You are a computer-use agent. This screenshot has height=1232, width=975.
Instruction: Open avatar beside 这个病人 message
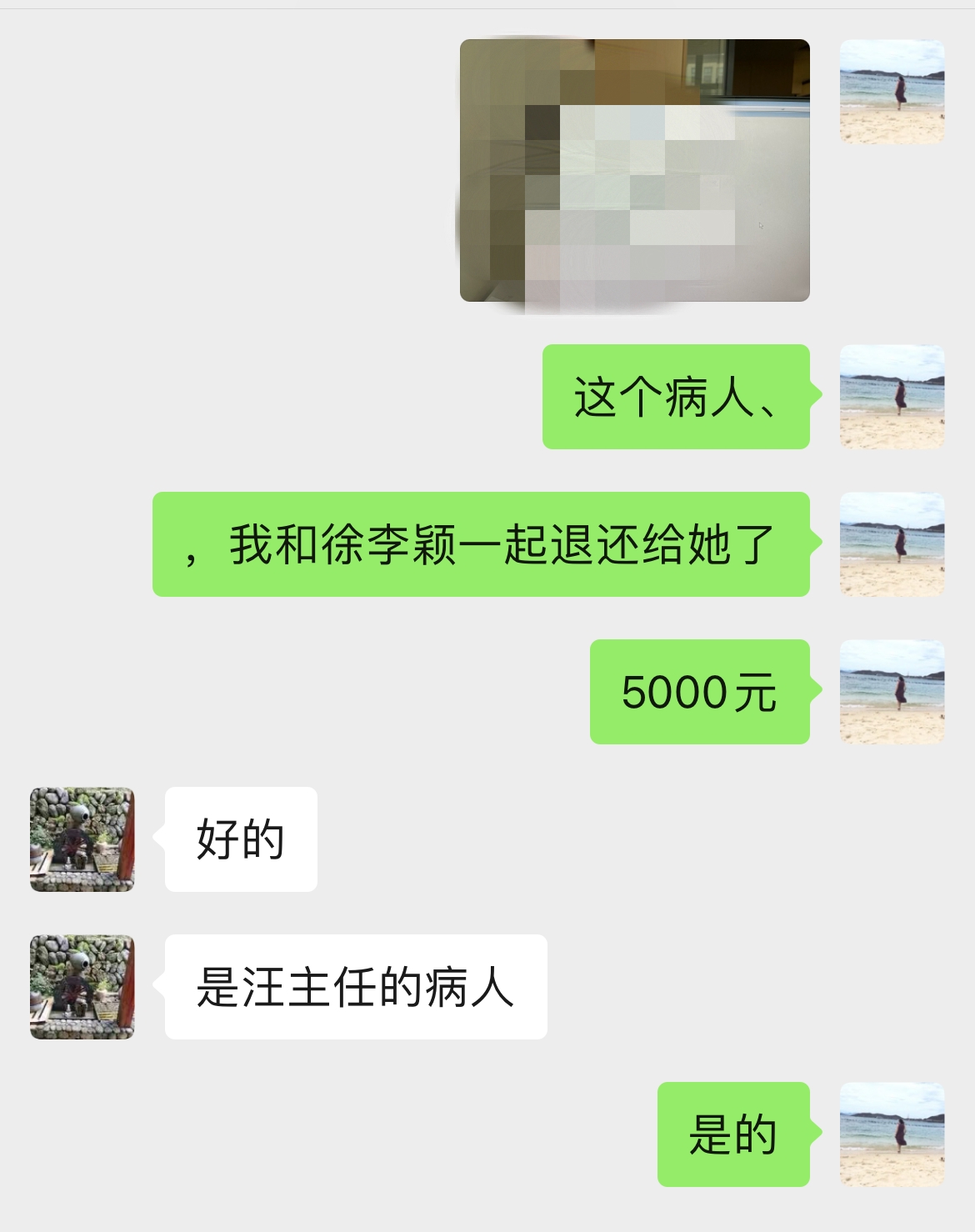pyautogui.click(x=892, y=397)
